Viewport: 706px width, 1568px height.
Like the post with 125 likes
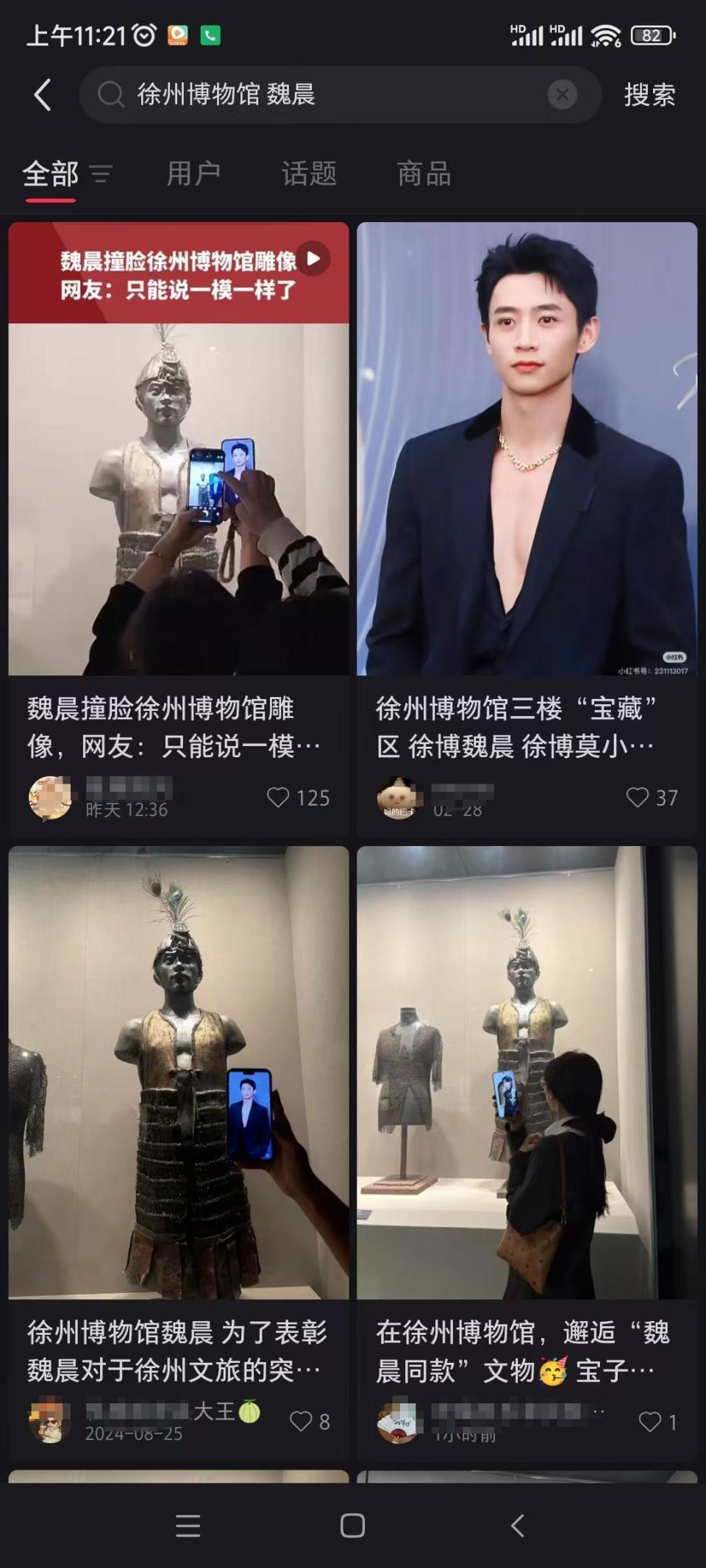point(279,798)
